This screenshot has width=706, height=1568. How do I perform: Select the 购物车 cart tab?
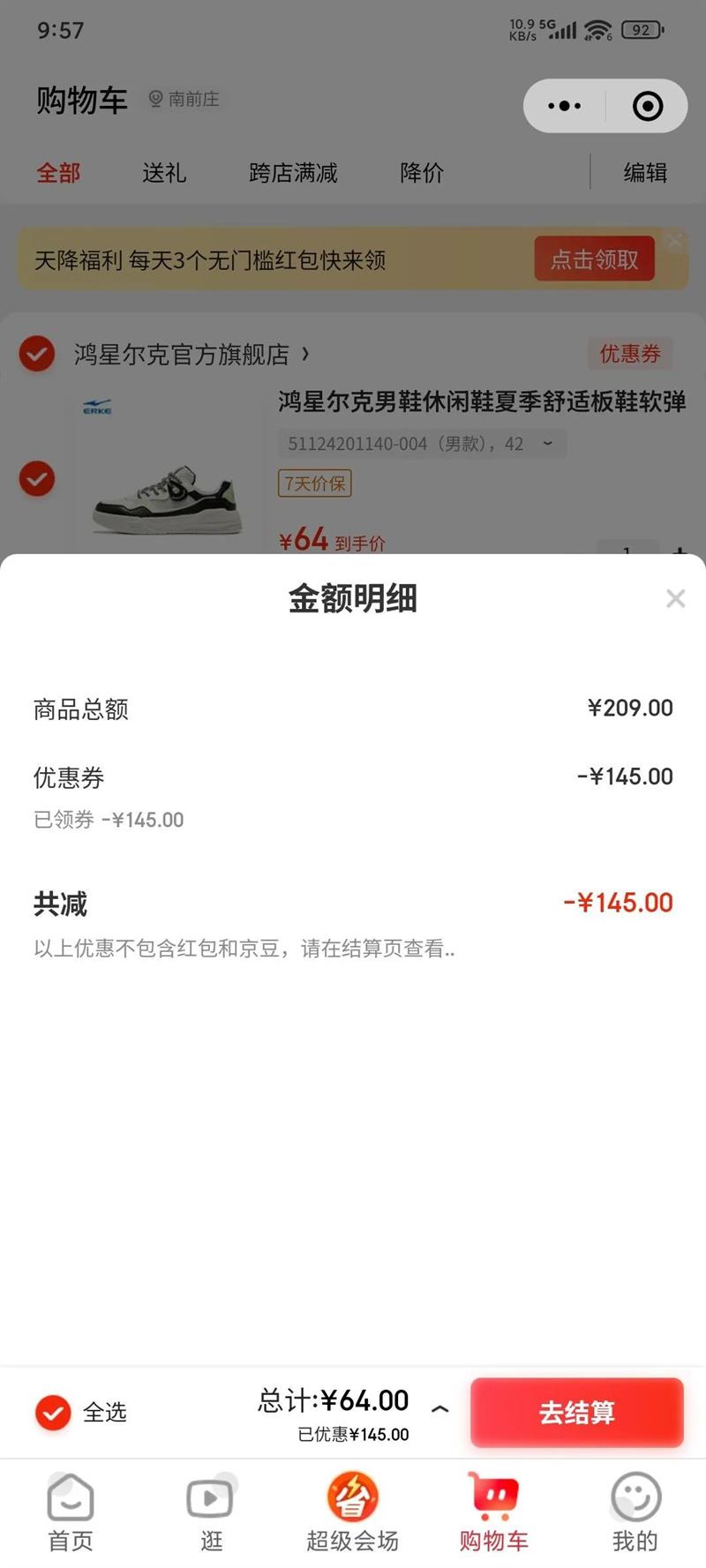493,1512
